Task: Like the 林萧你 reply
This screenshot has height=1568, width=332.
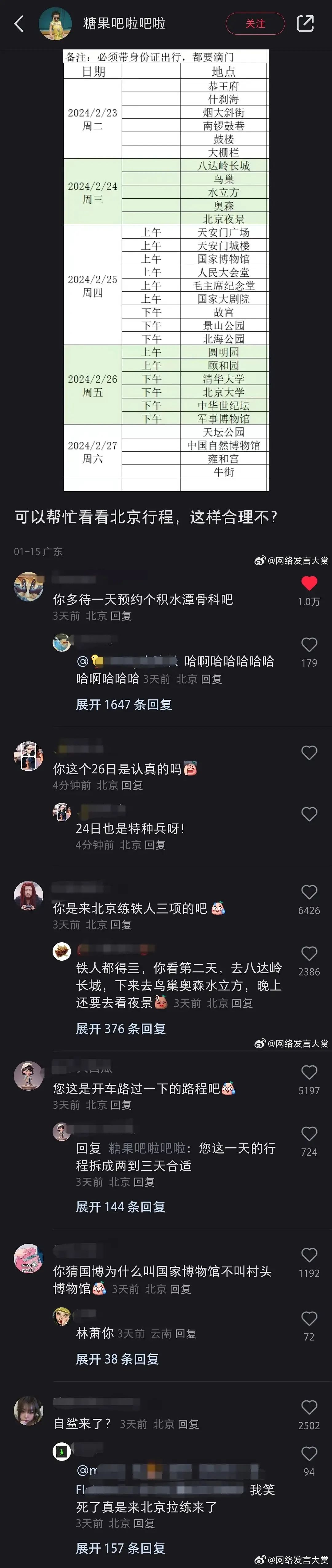Action: click(309, 1319)
